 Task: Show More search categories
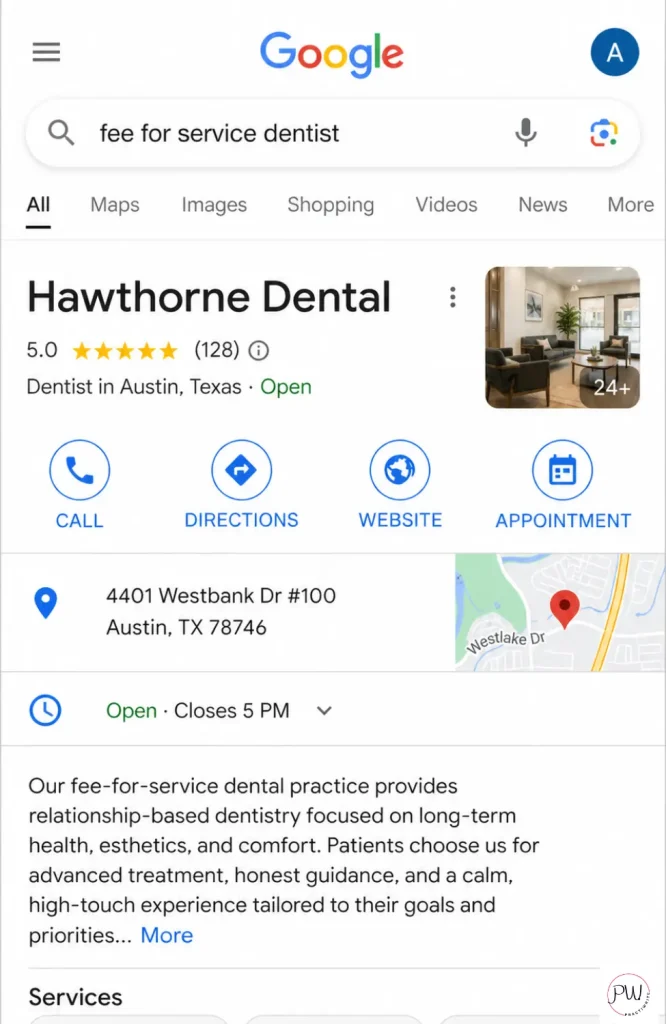[x=630, y=205]
